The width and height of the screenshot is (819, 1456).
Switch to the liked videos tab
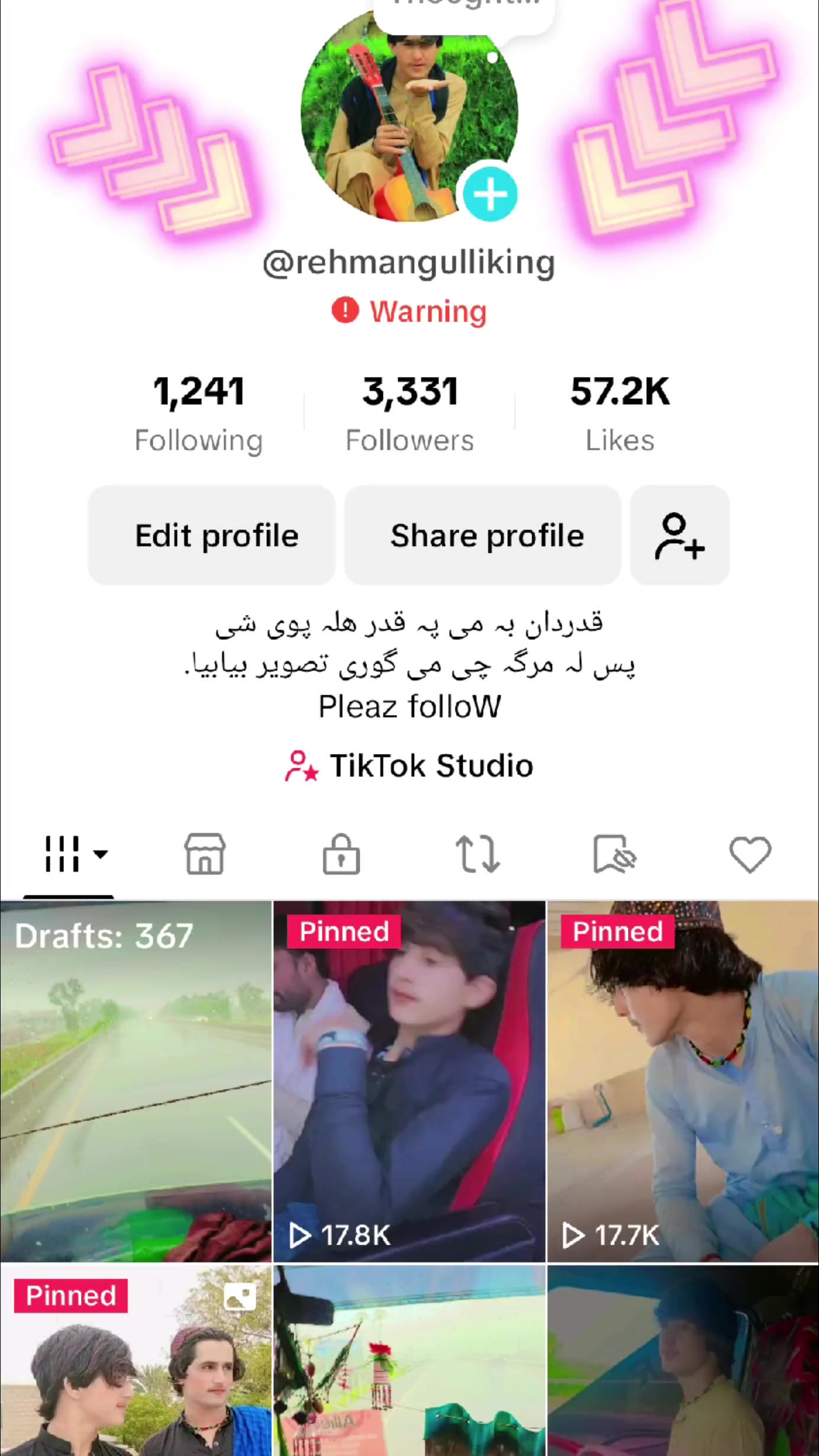coord(750,854)
